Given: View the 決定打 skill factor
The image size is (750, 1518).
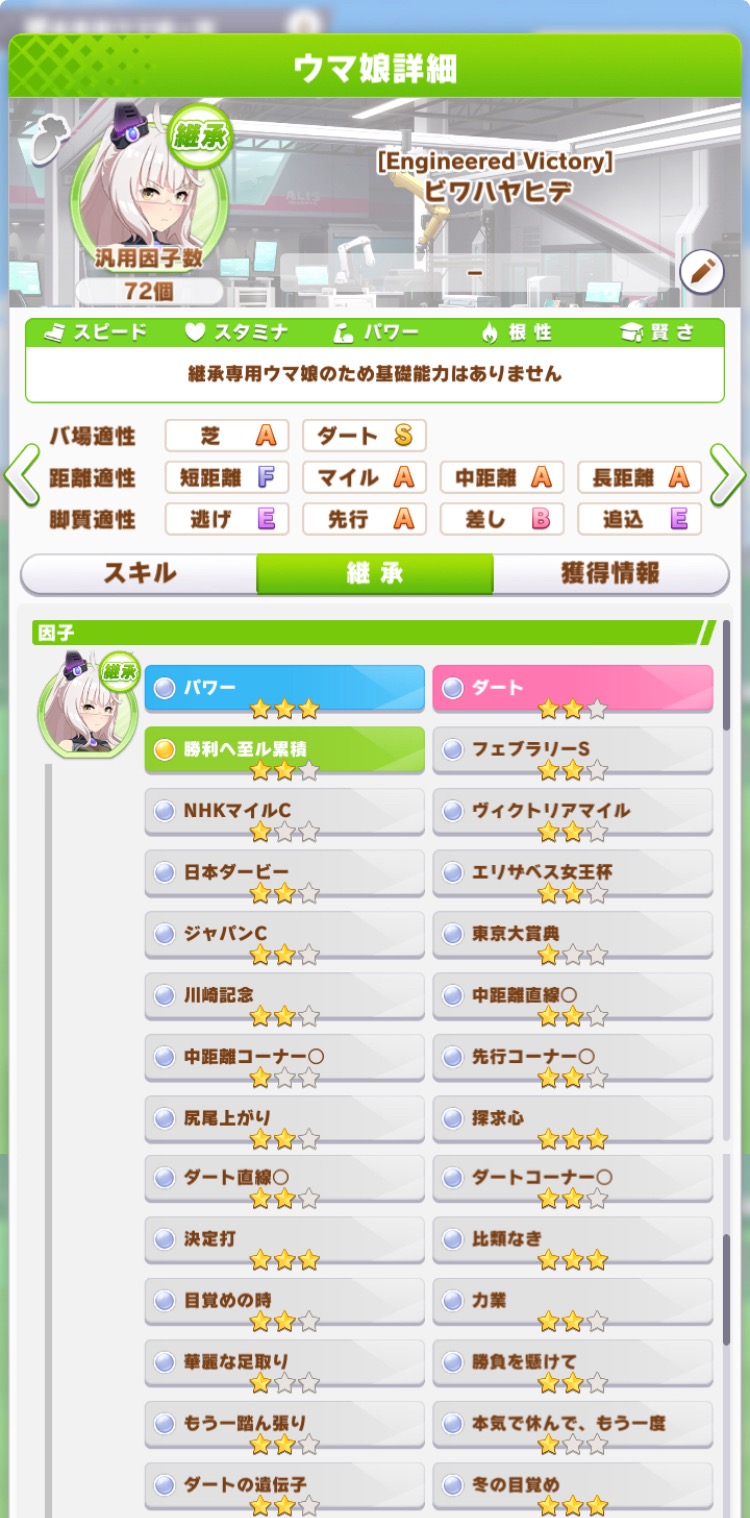Looking at the screenshot, I should (x=284, y=1240).
